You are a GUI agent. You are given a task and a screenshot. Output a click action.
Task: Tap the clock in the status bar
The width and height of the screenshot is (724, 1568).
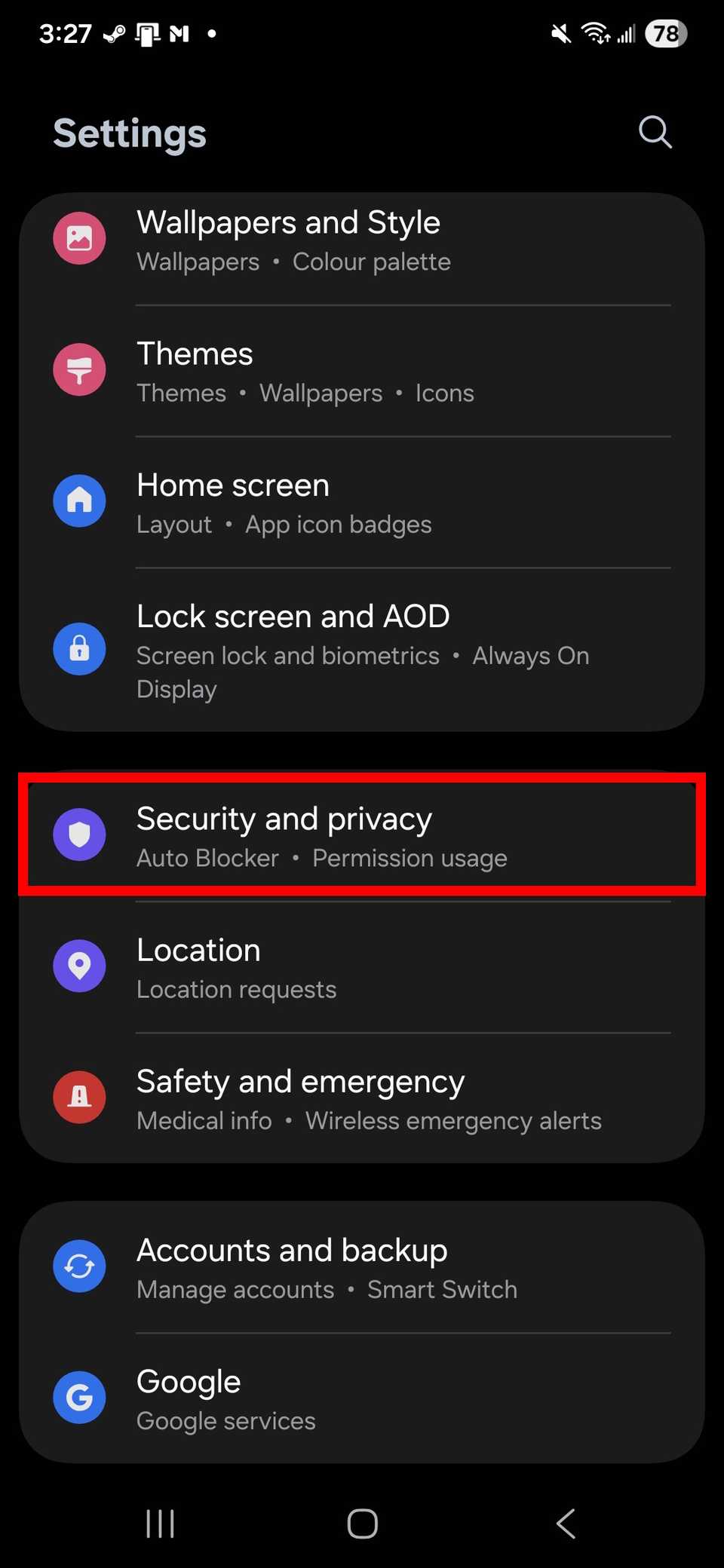pyautogui.click(x=64, y=33)
